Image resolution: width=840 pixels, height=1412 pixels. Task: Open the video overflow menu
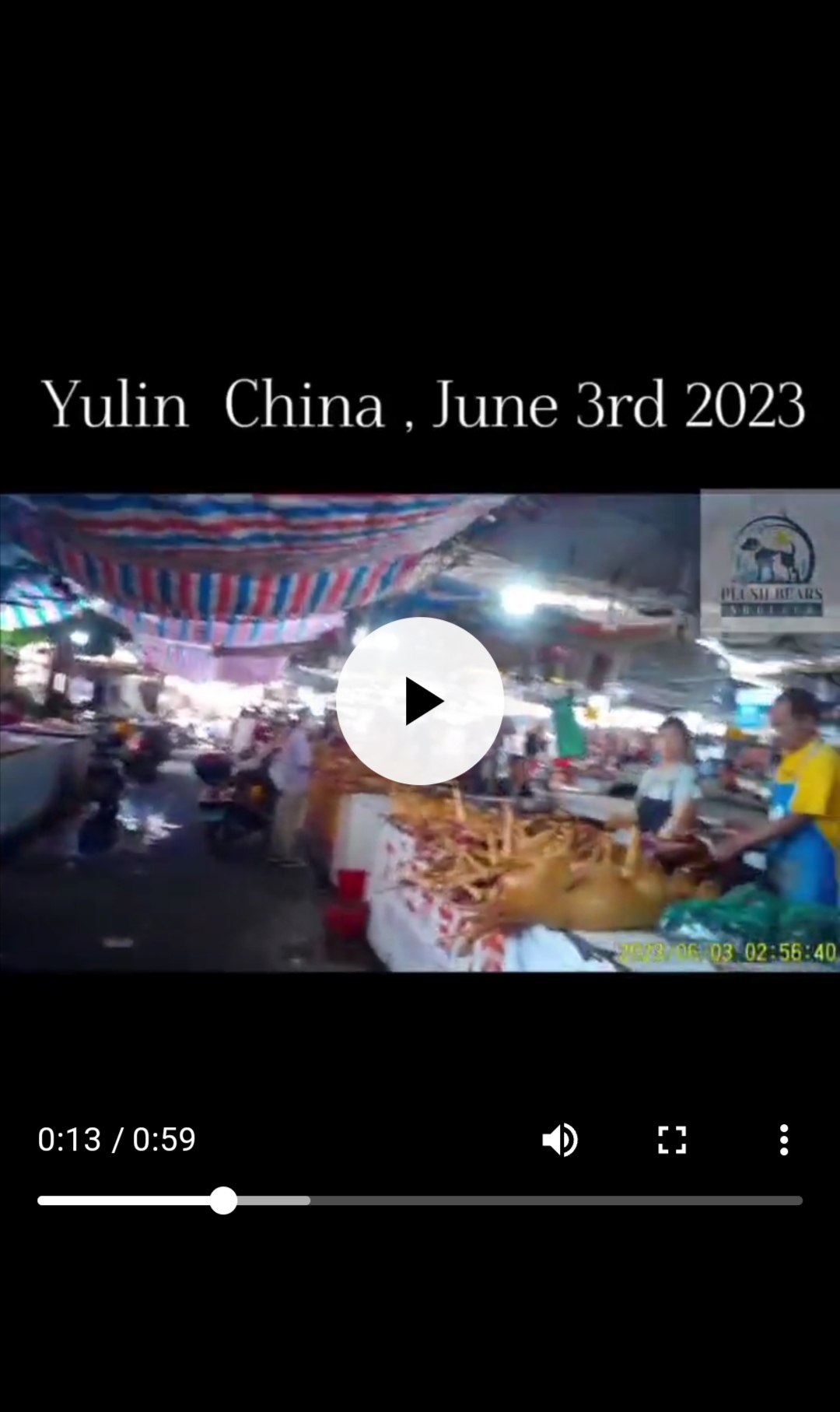coord(784,1140)
